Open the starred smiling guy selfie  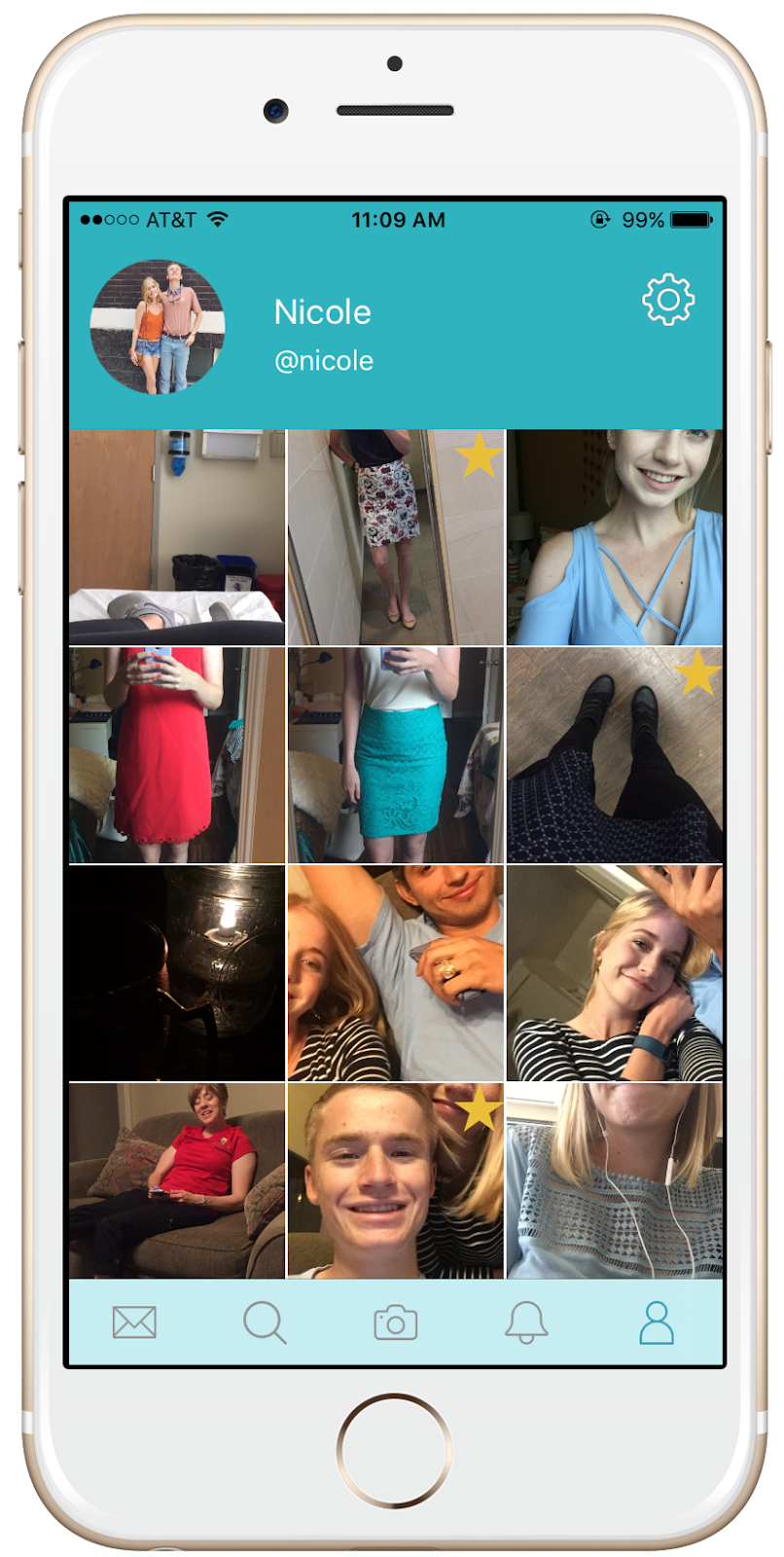pos(396,1180)
